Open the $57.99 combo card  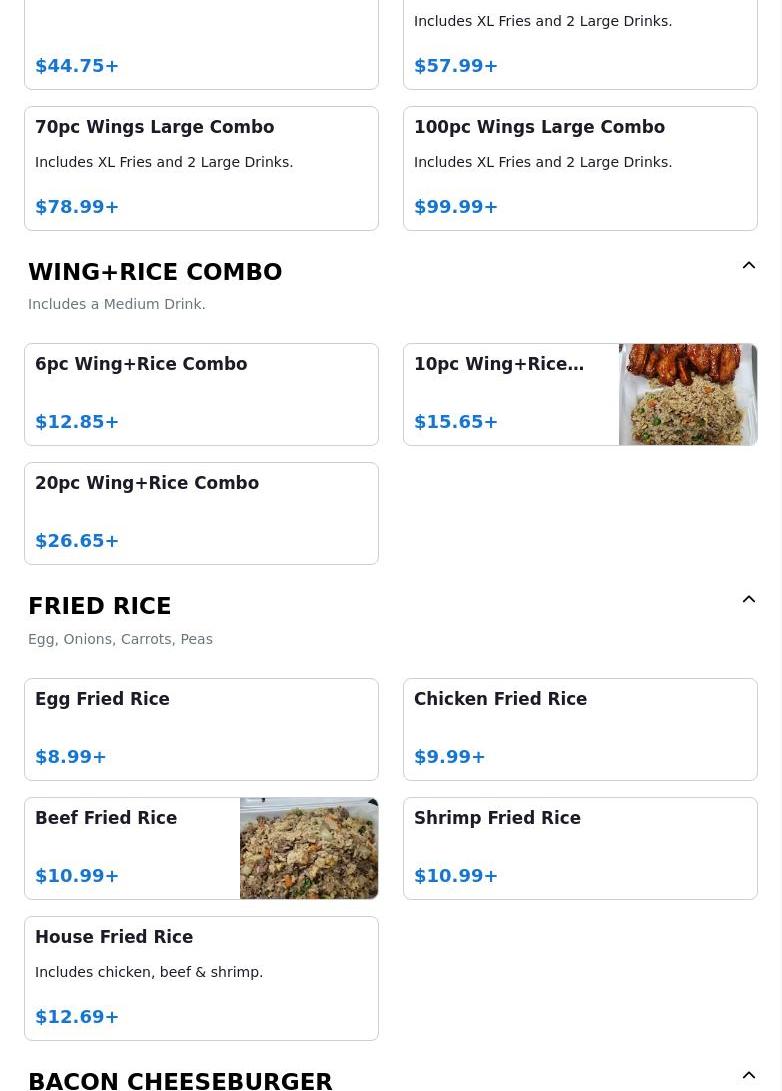tap(580, 45)
